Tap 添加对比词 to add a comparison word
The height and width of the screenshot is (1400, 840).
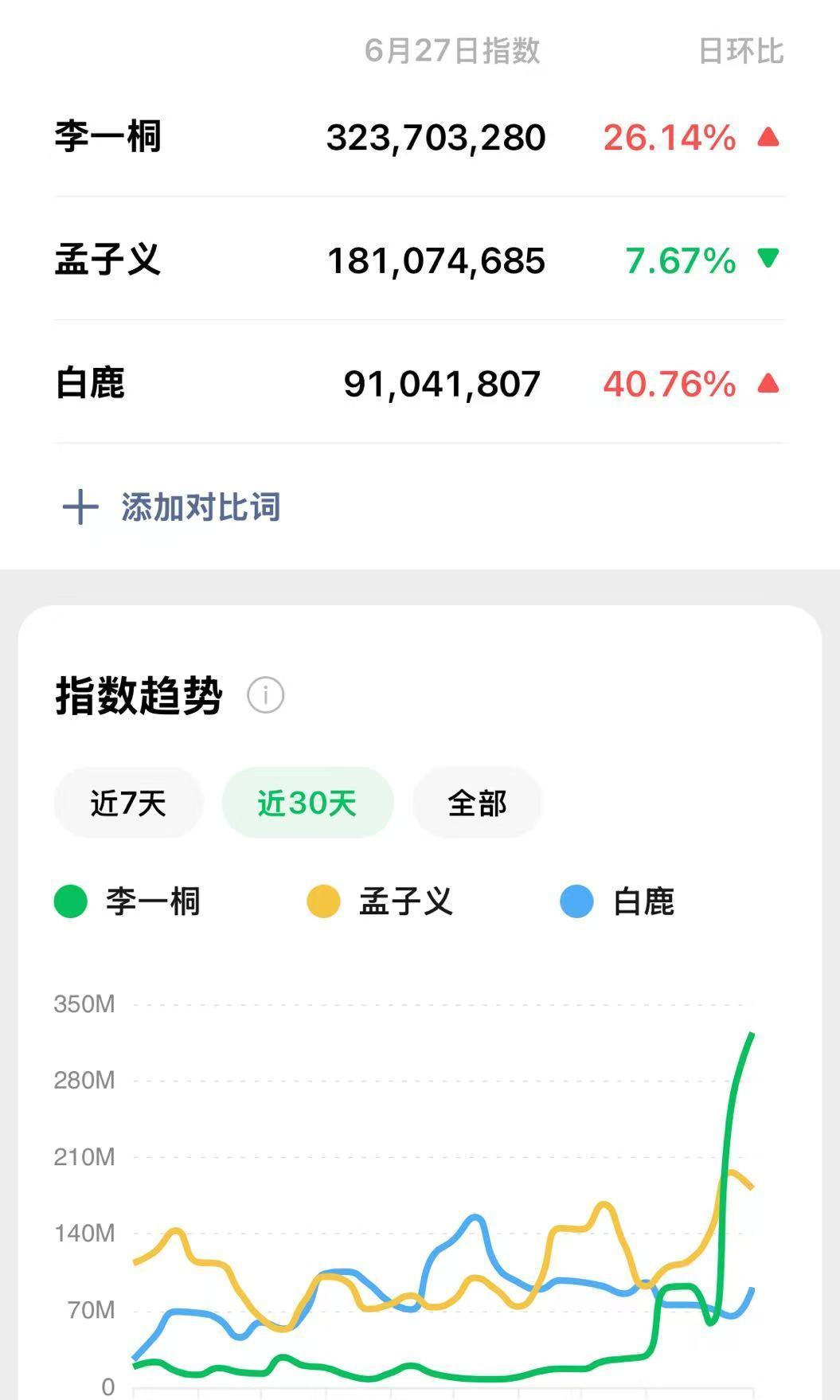click(171, 507)
